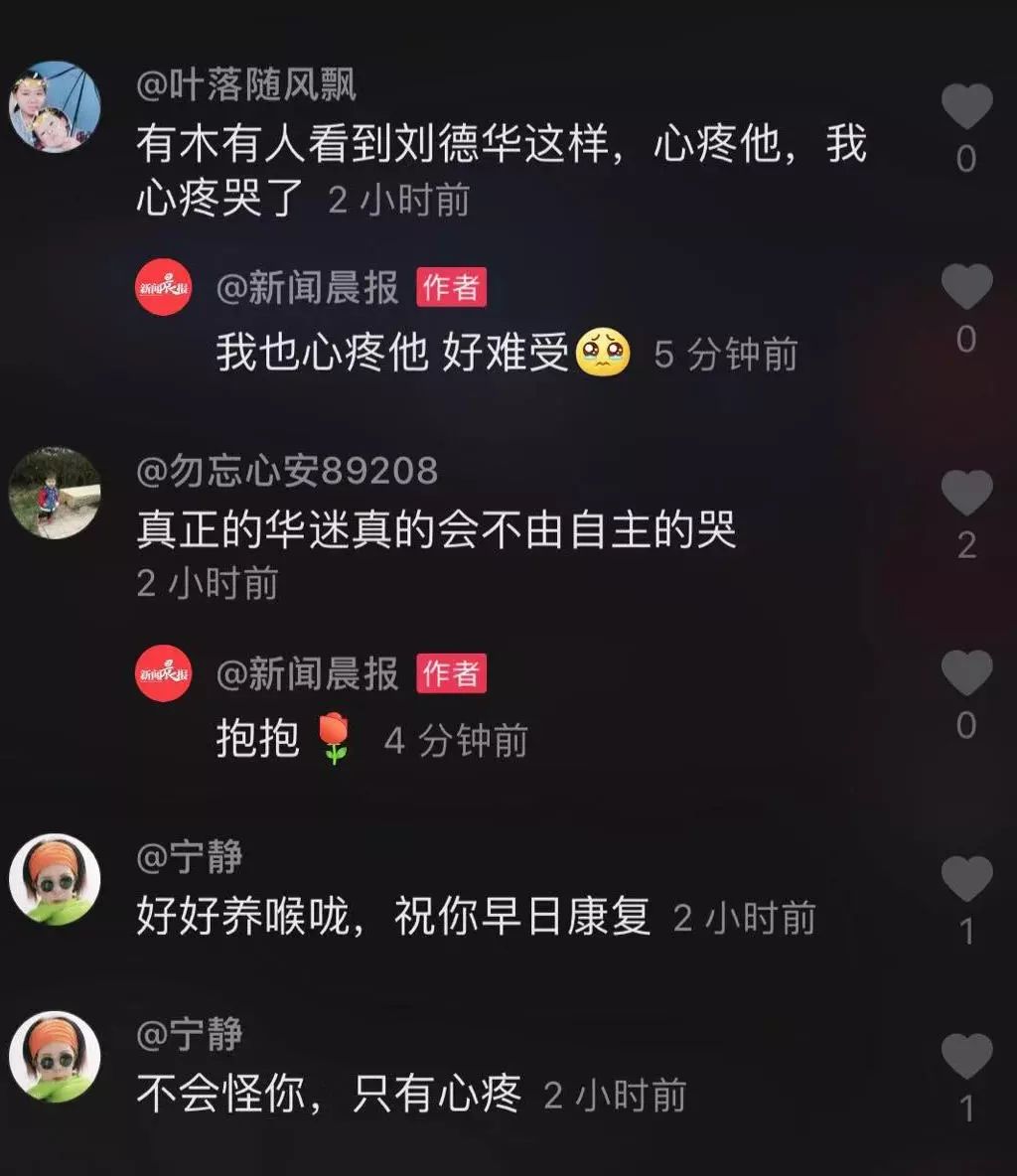Open 宁静's avatar beside 好好养喉咙 comment
The image size is (1017, 1176).
click(55, 879)
